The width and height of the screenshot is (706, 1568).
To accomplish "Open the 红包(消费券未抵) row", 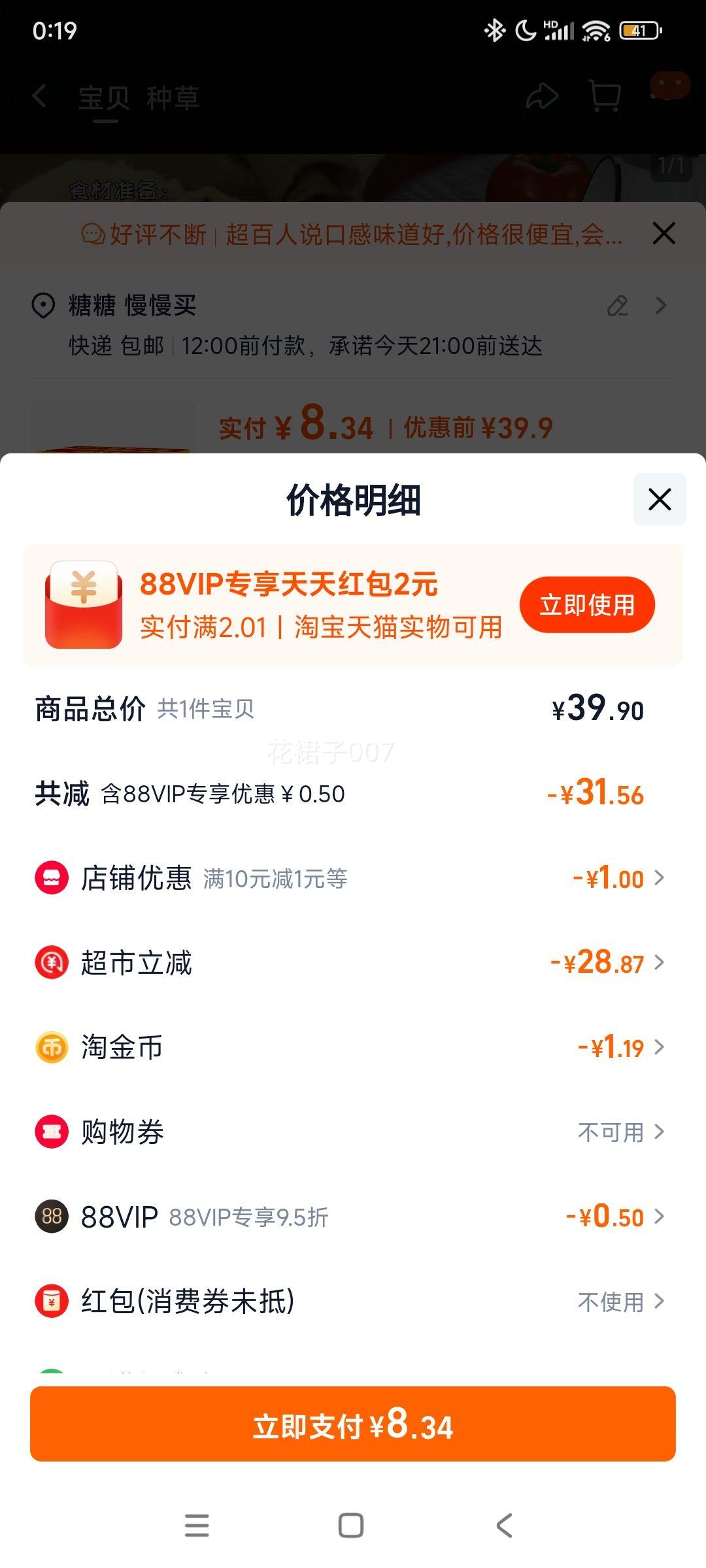I will [353, 1301].
